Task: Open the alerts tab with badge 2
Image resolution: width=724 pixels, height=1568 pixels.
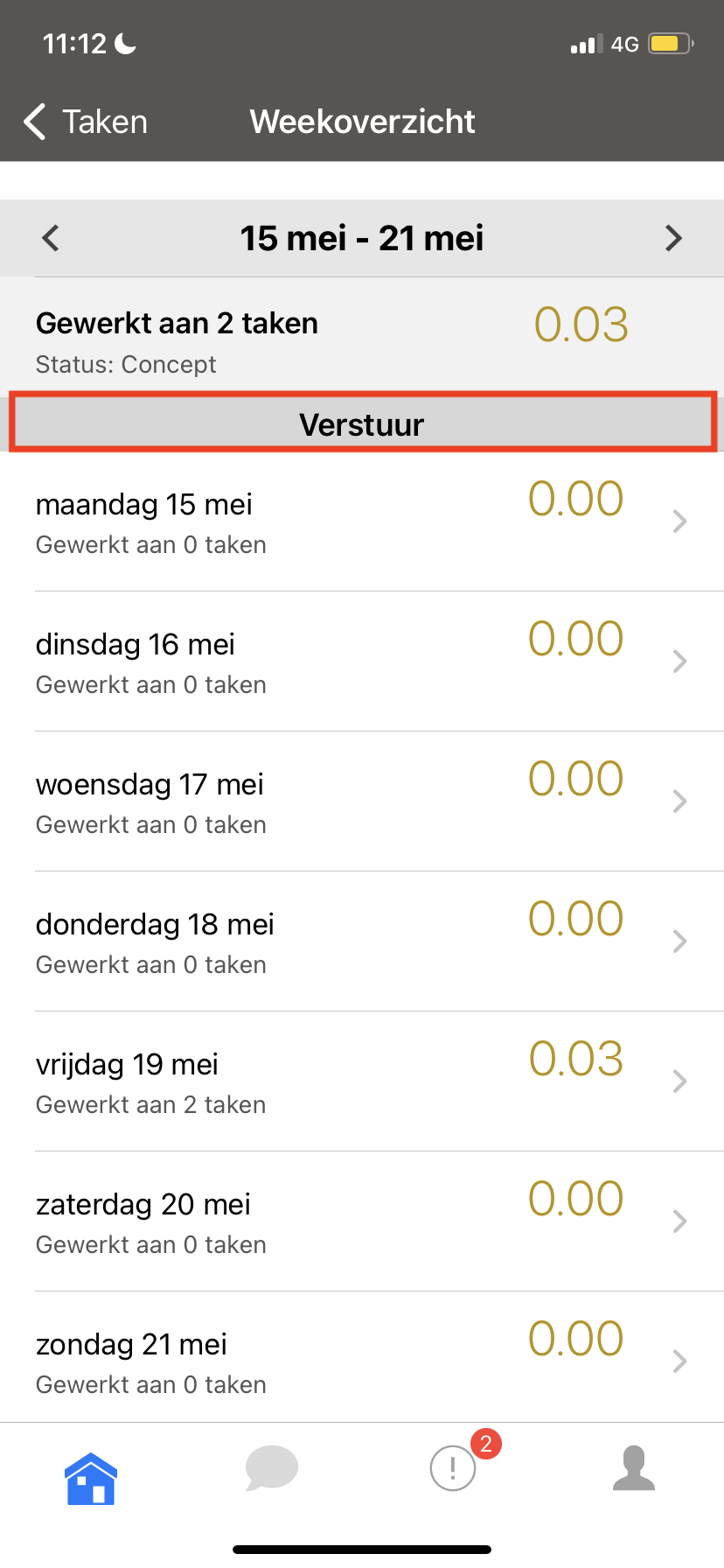Action: tap(455, 1466)
